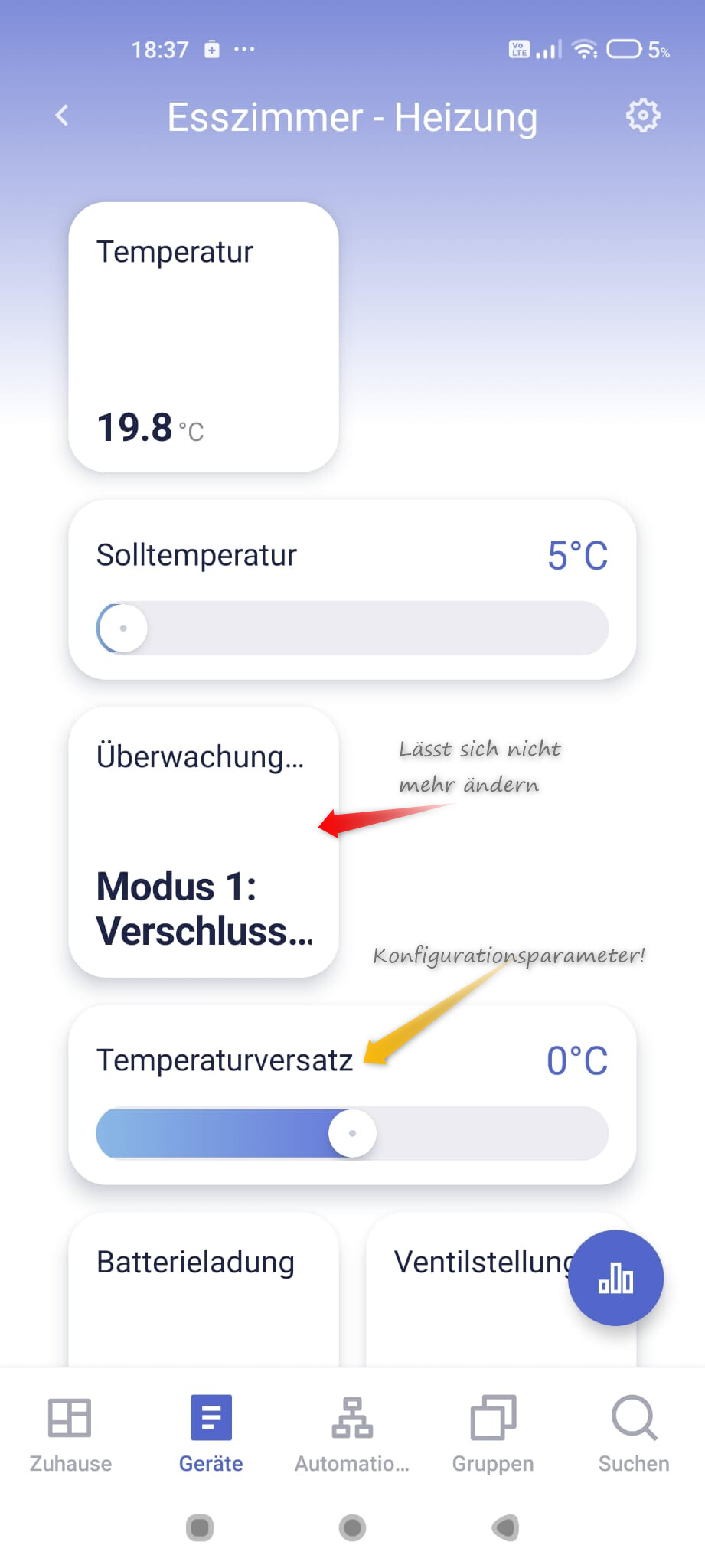
Task: Open the floating statistics chart button
Action: coord(615,1278)
